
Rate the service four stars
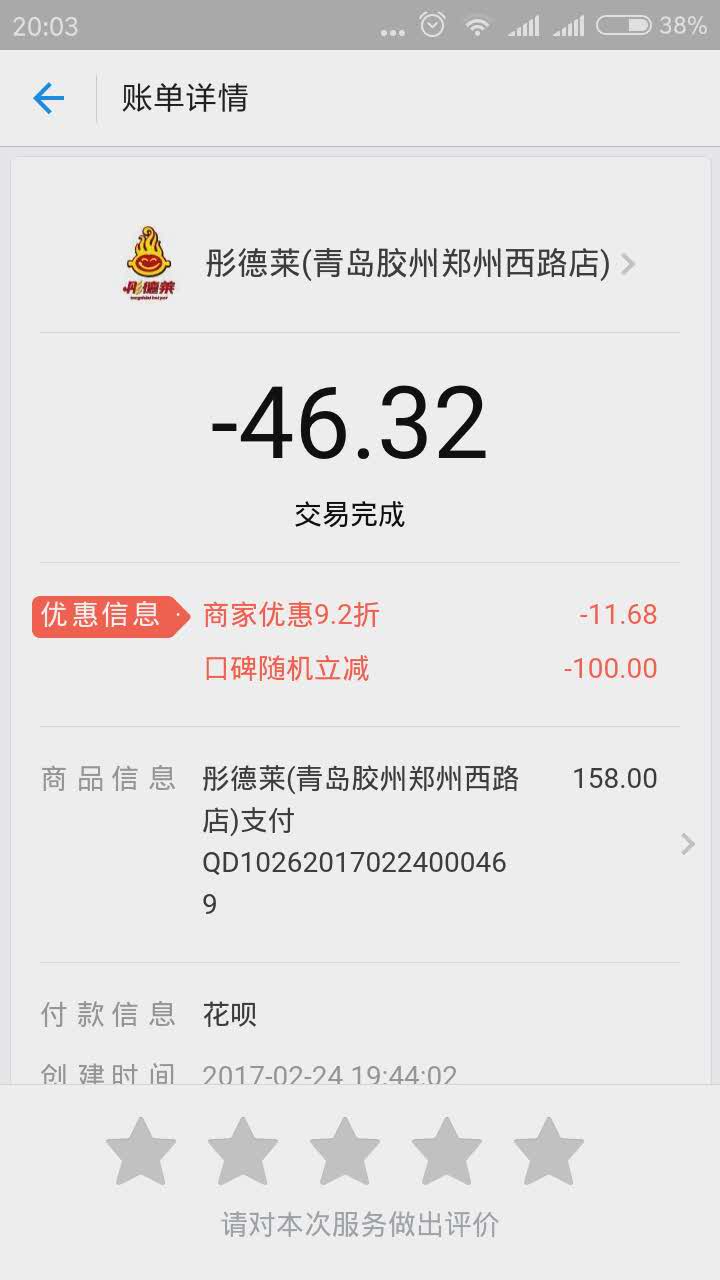447,1151
